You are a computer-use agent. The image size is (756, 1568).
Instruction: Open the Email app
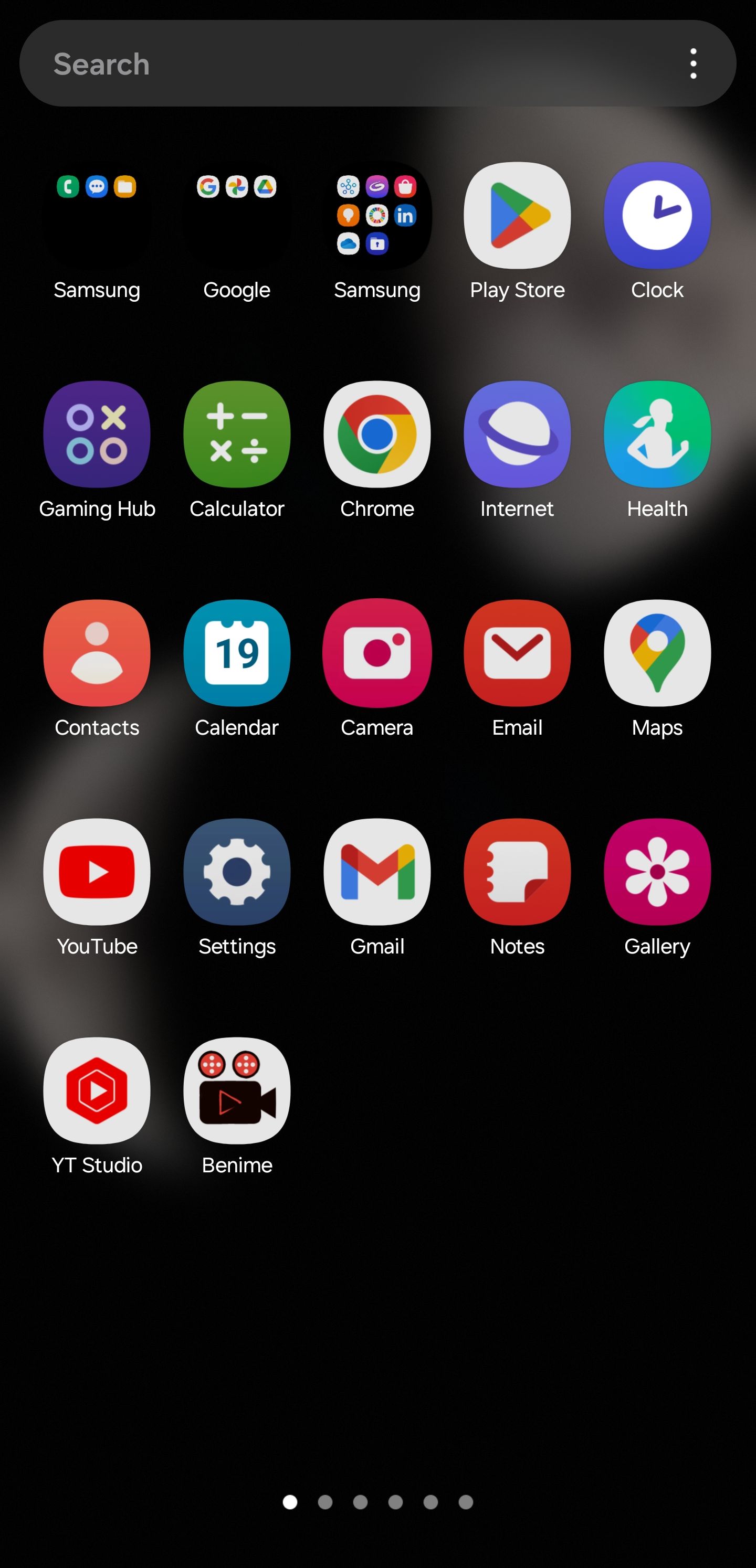click(x=517, y=652)
